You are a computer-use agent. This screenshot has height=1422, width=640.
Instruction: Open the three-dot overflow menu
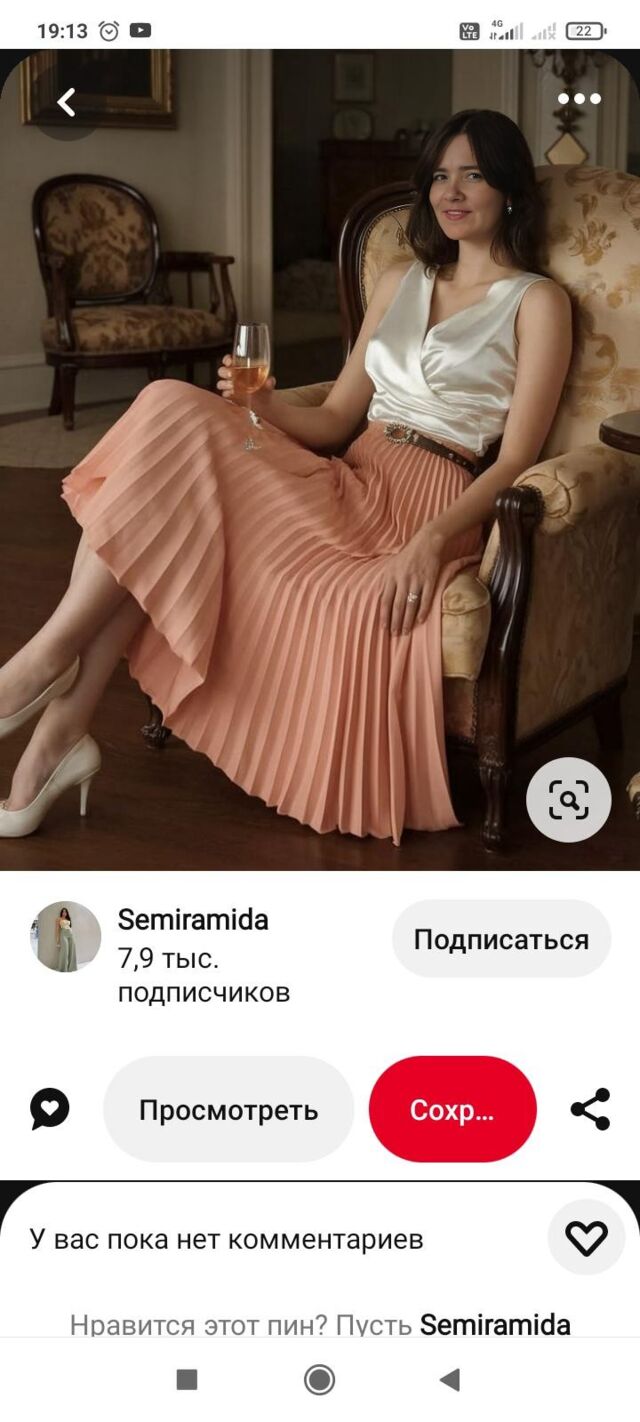[580, 98]
